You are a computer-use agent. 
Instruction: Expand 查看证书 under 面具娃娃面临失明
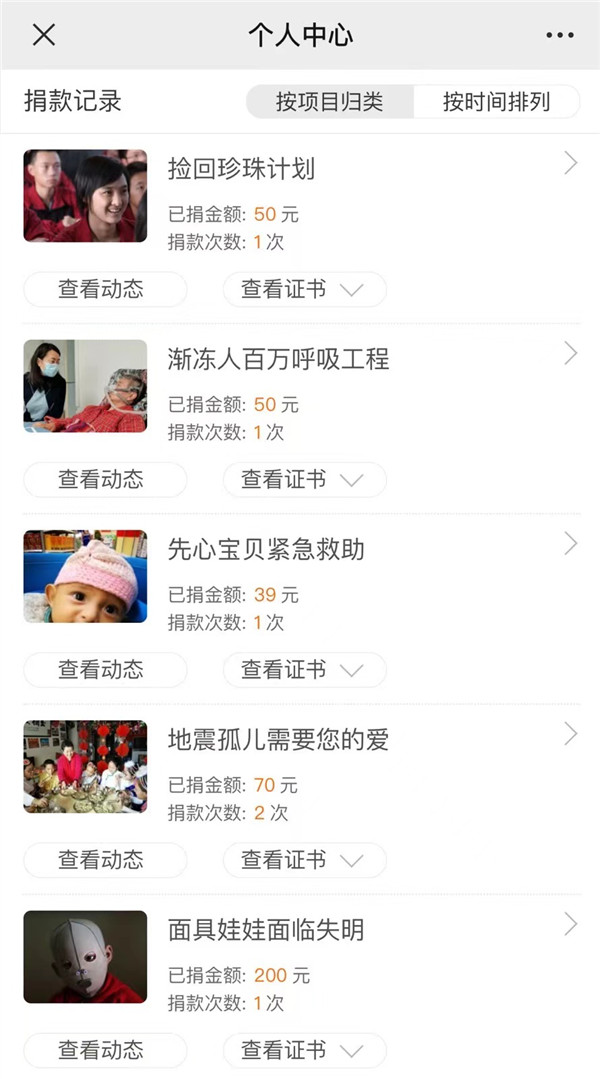point(304,1050)
